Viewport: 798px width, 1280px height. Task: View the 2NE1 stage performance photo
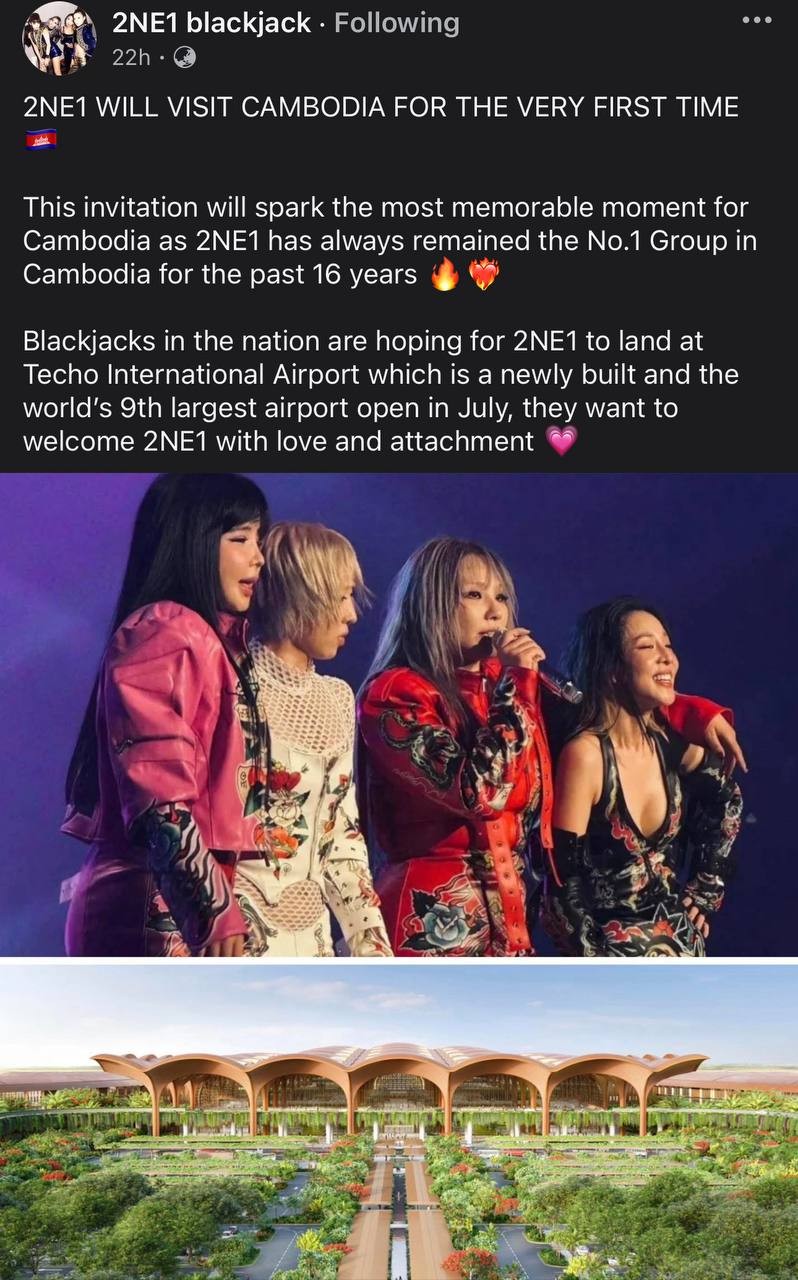click(x=399, y=714)
